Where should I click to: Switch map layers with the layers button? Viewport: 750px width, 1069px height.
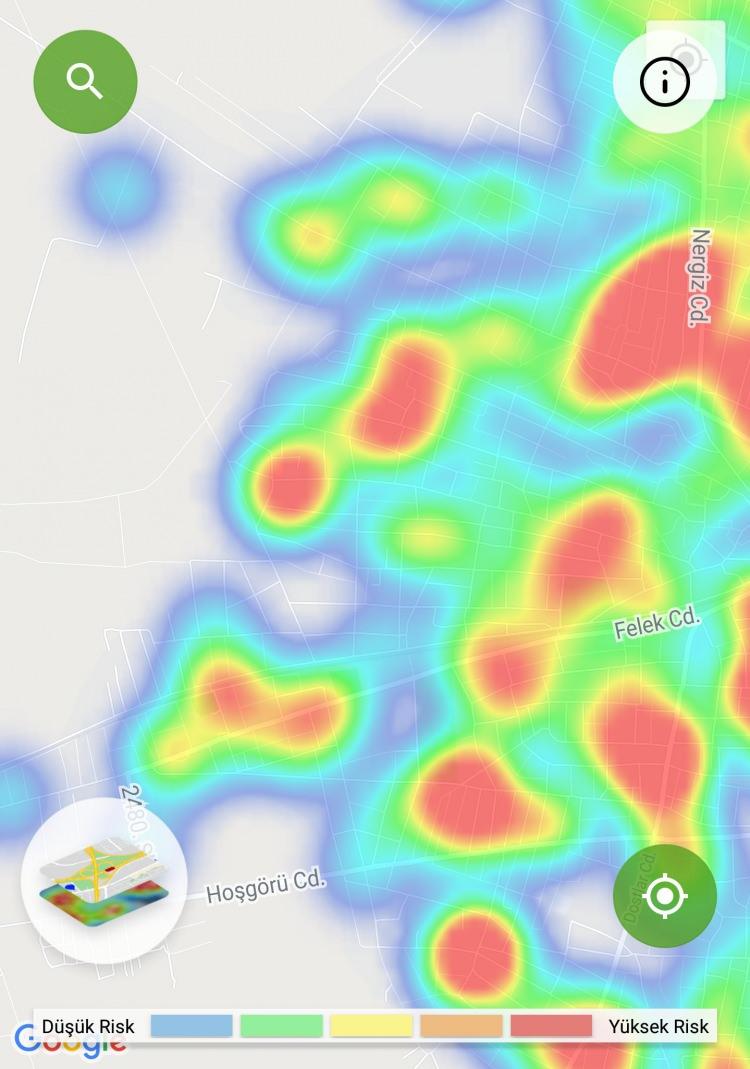[104, 881]
